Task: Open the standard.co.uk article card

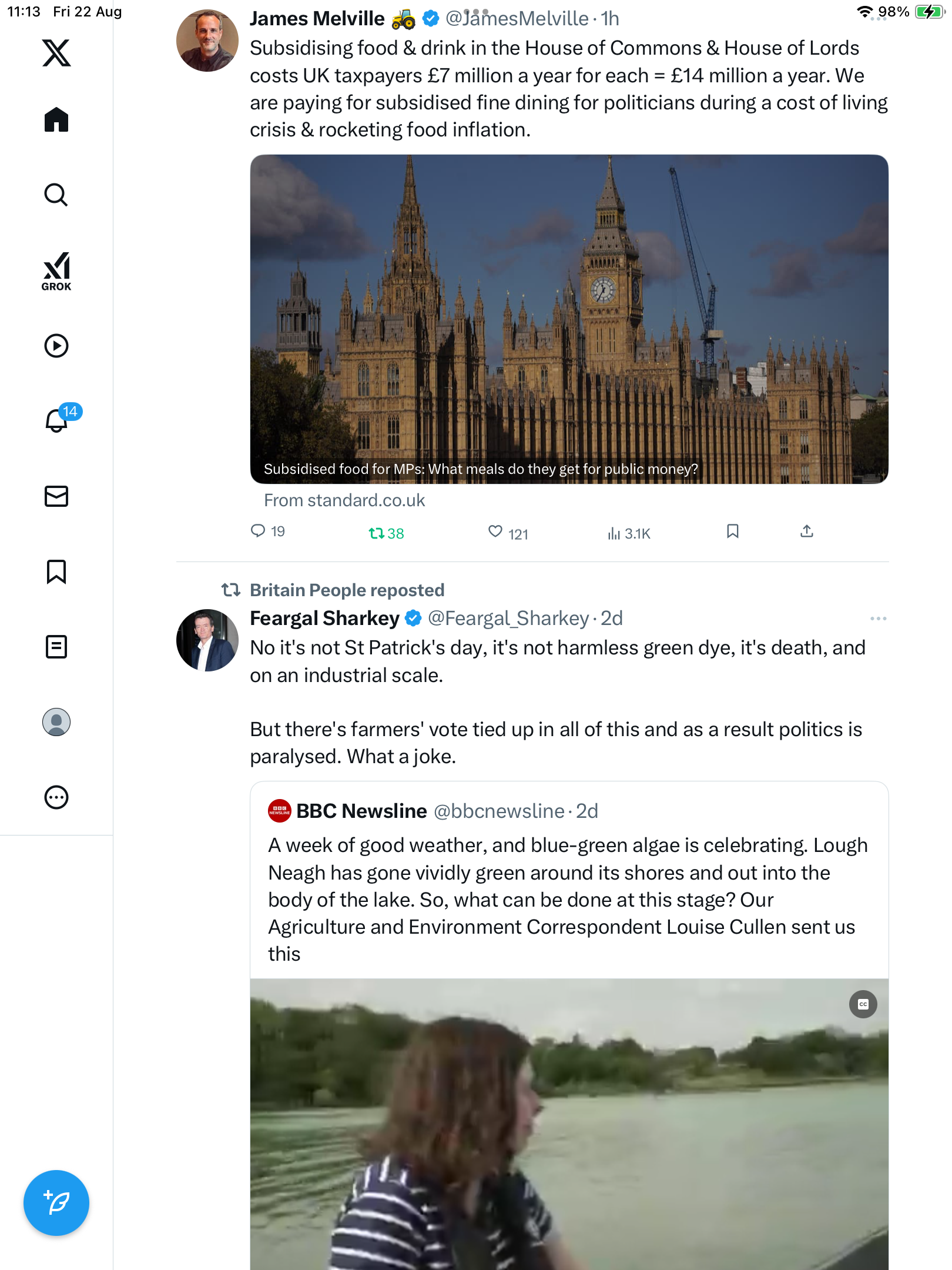Action: coord(569,320)
